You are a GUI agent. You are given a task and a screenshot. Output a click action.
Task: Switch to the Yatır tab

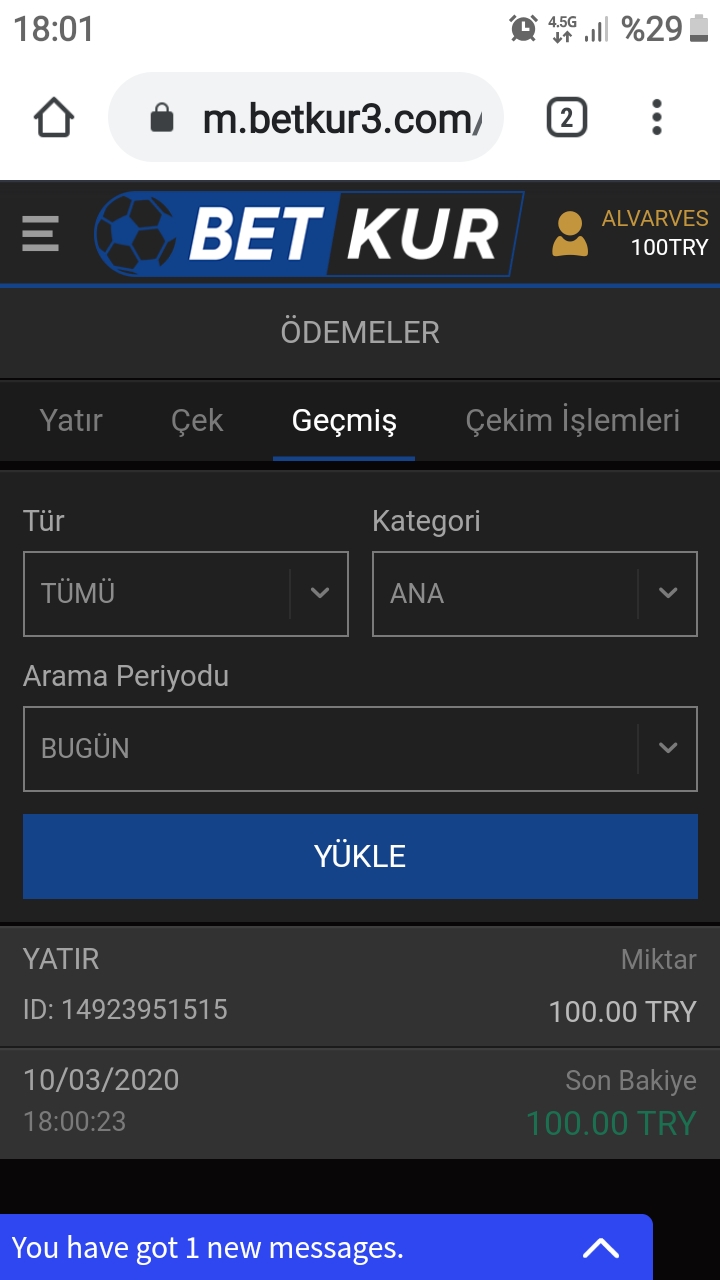[x=71, y=421]
